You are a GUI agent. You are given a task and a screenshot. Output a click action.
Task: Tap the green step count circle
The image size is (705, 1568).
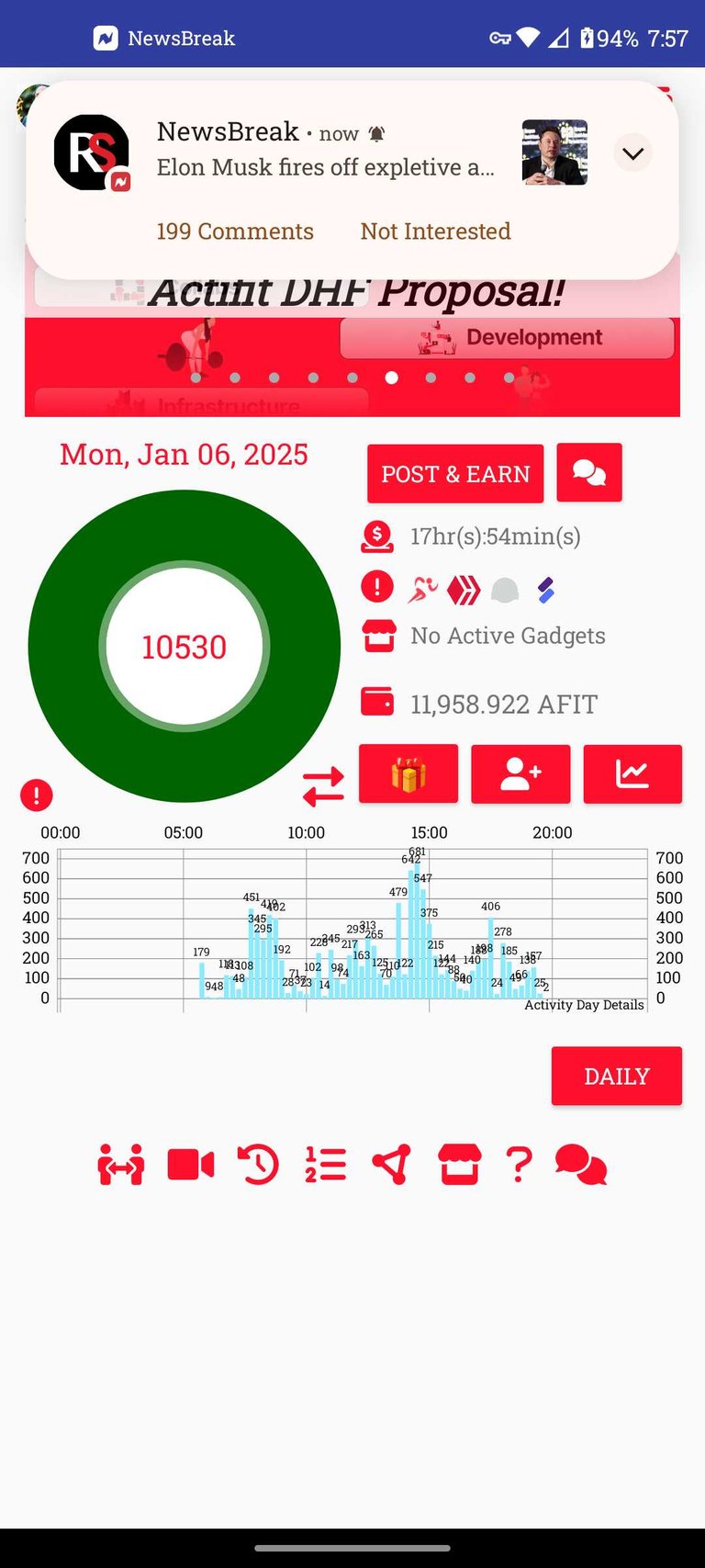pos(185,647)
